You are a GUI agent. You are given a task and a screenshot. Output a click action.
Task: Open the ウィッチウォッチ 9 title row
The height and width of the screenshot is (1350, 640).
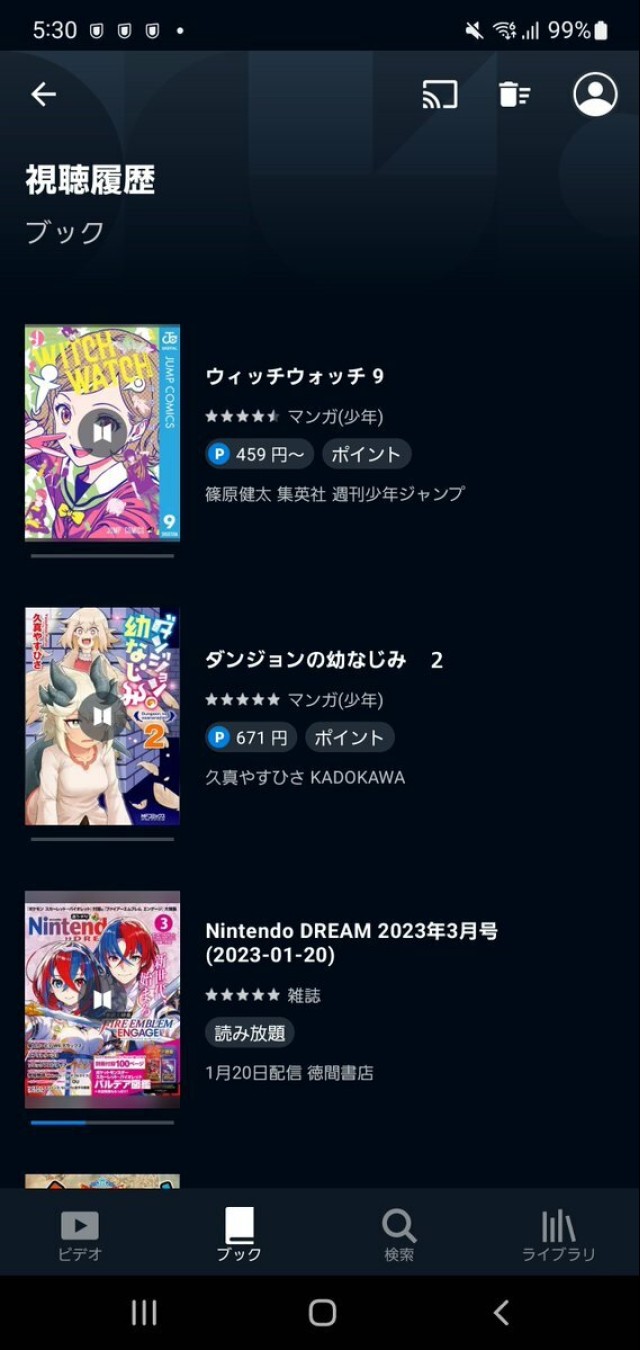[x=294, y=376]
